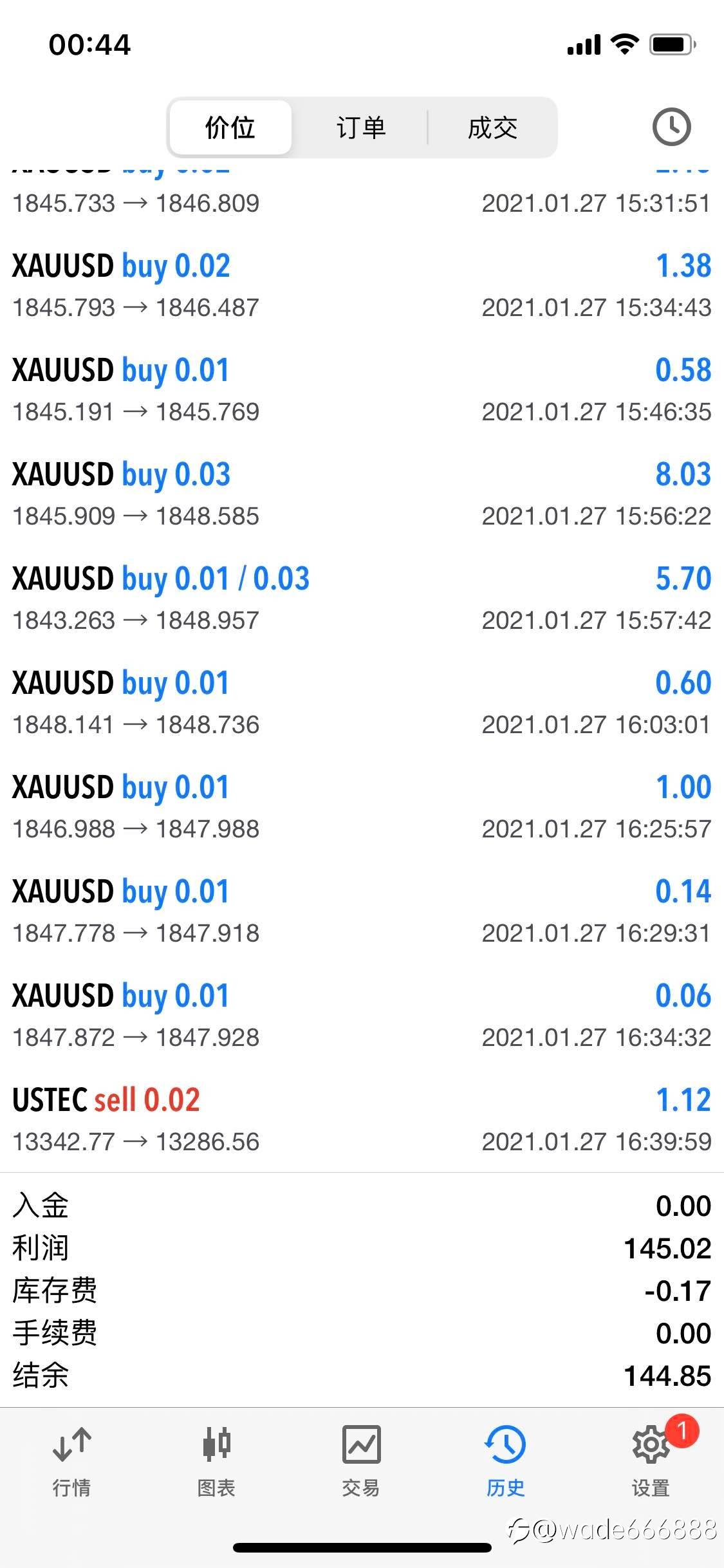Image resolution: width=724 pixels, height=1568 pixels.
Task: Open the XAUUSD trade with profit 1.00
Action: (x=362, y=807)
